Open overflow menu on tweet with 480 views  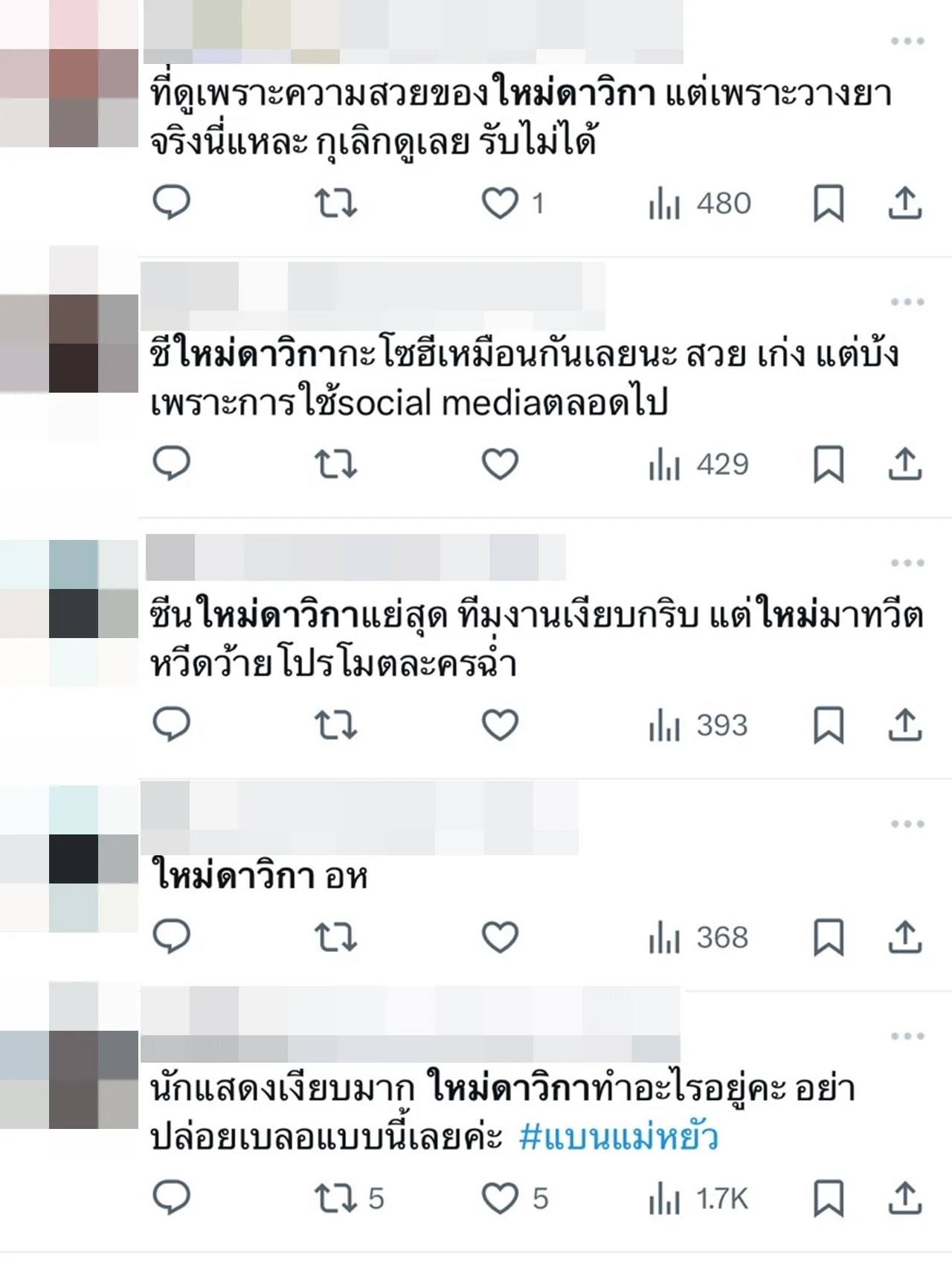click(x=907, y=41)
